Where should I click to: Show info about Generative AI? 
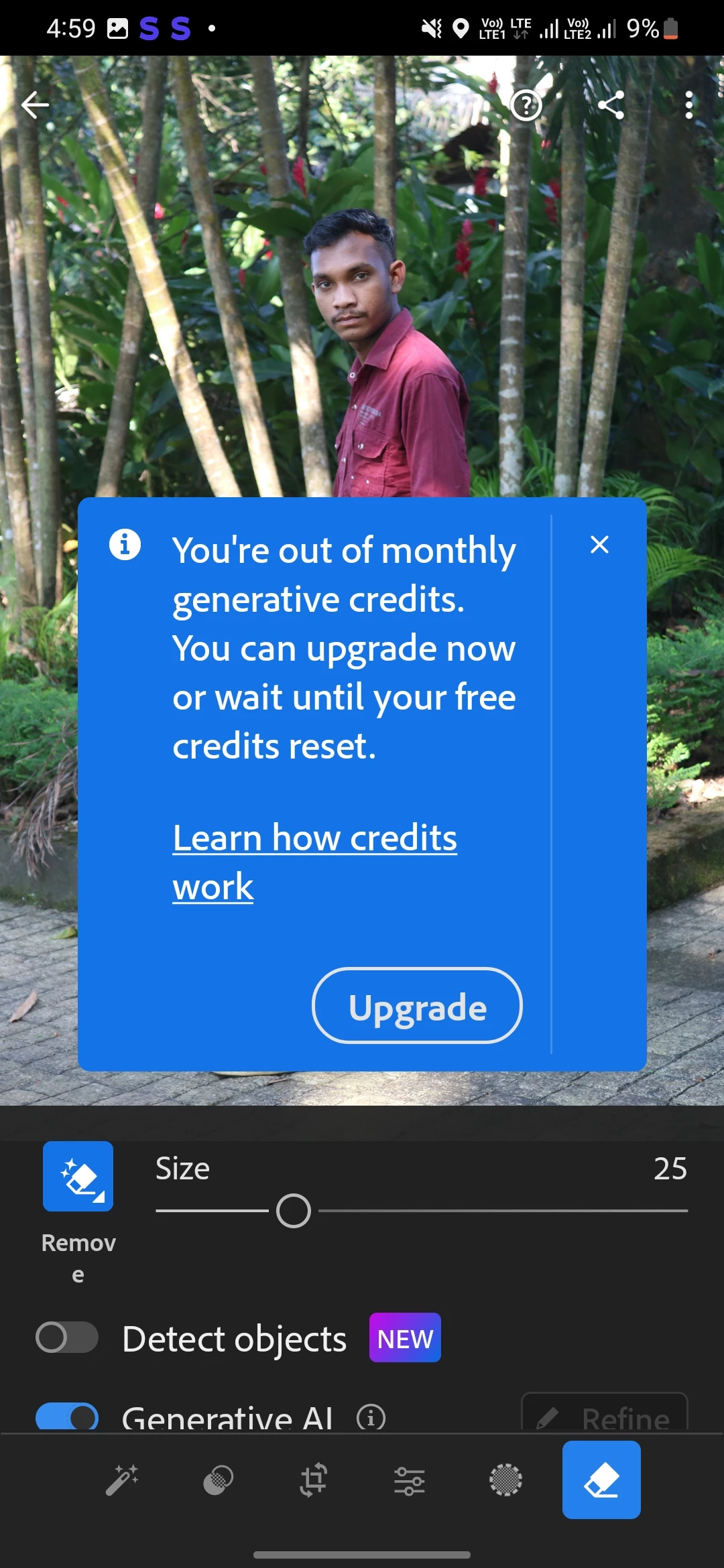371,1417
